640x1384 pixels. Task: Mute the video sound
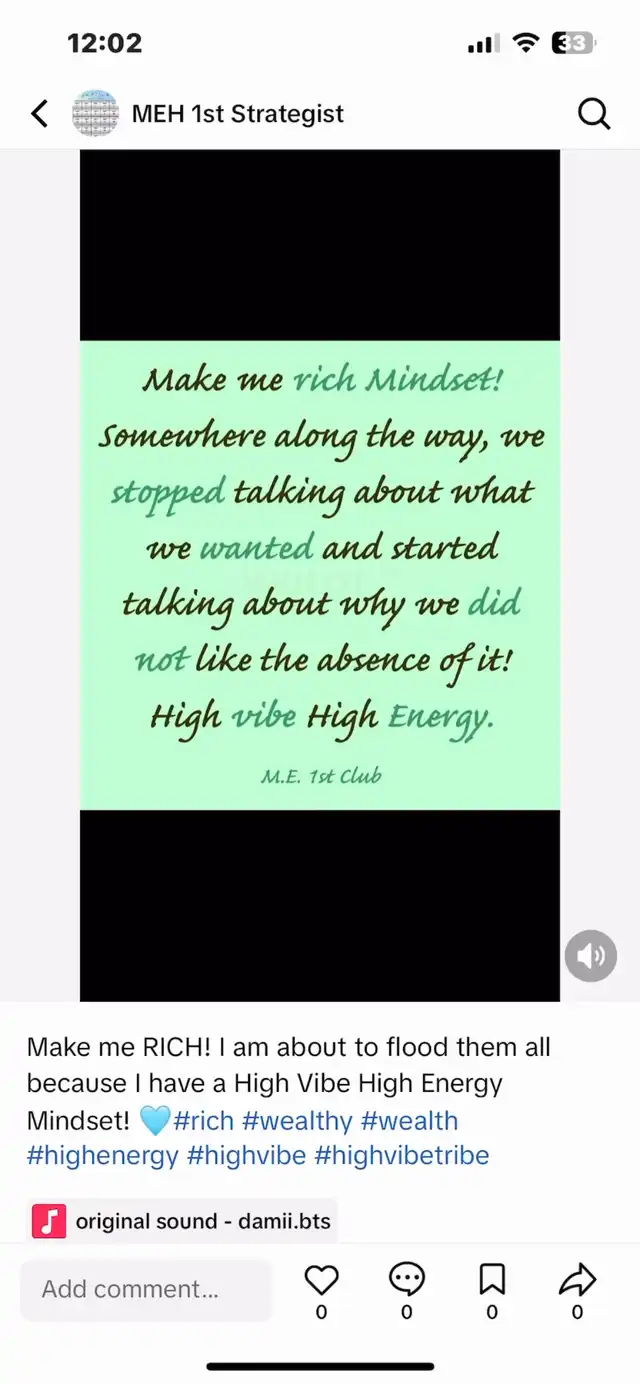click(591, 956)
